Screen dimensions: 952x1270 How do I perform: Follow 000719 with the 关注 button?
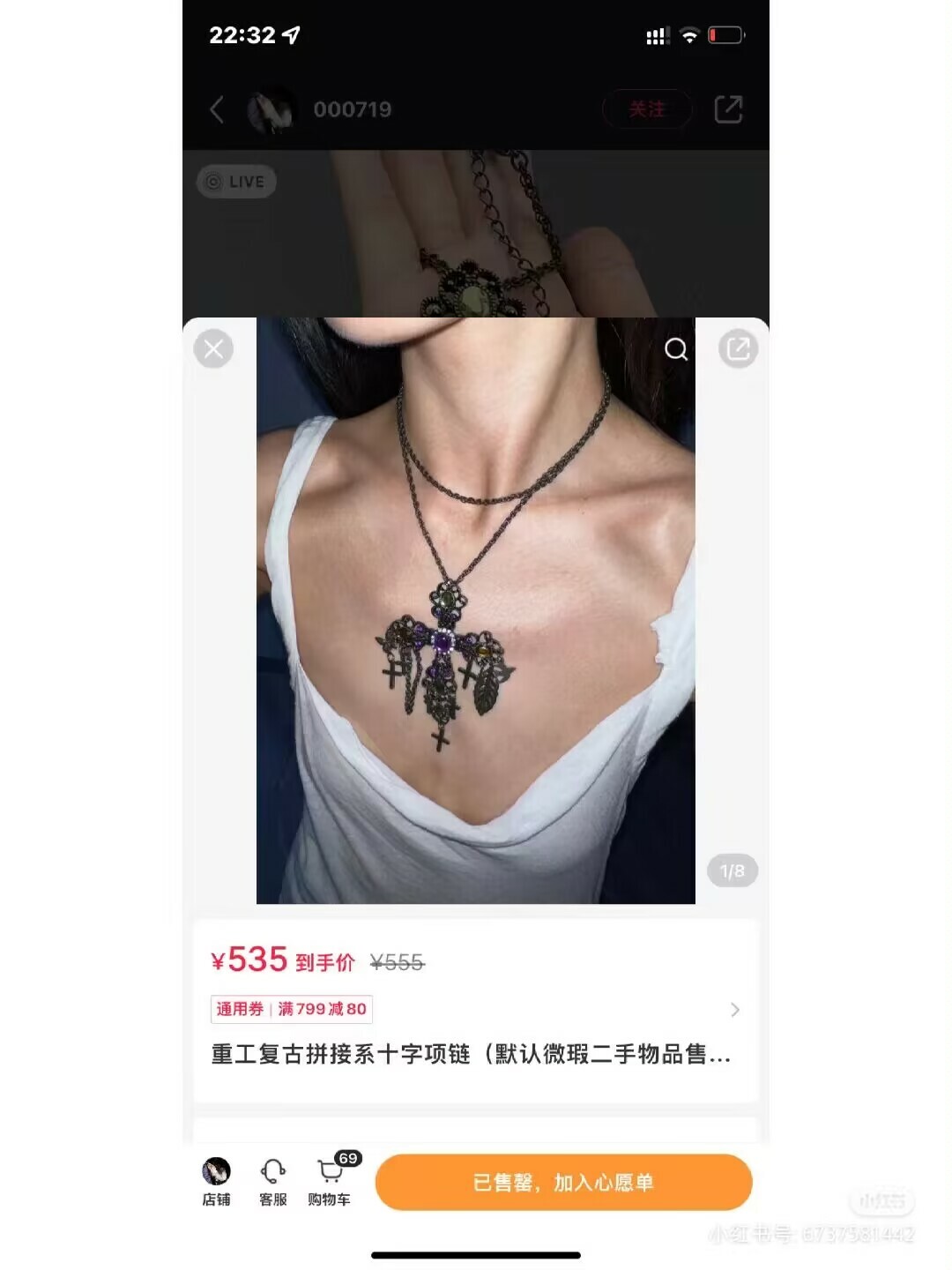click(x=646, y=109)
